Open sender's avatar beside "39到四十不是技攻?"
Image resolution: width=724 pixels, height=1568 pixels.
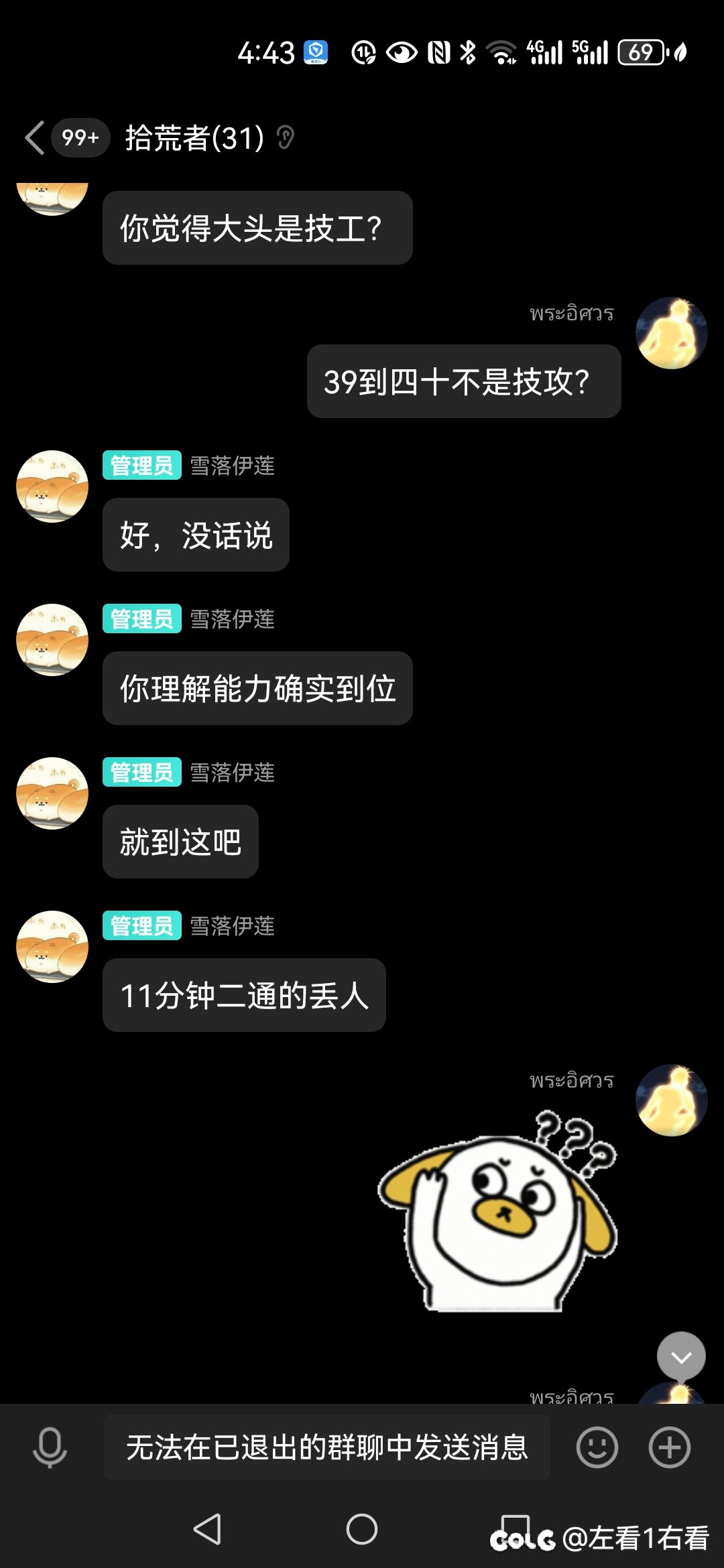click(x=671, y=333)
